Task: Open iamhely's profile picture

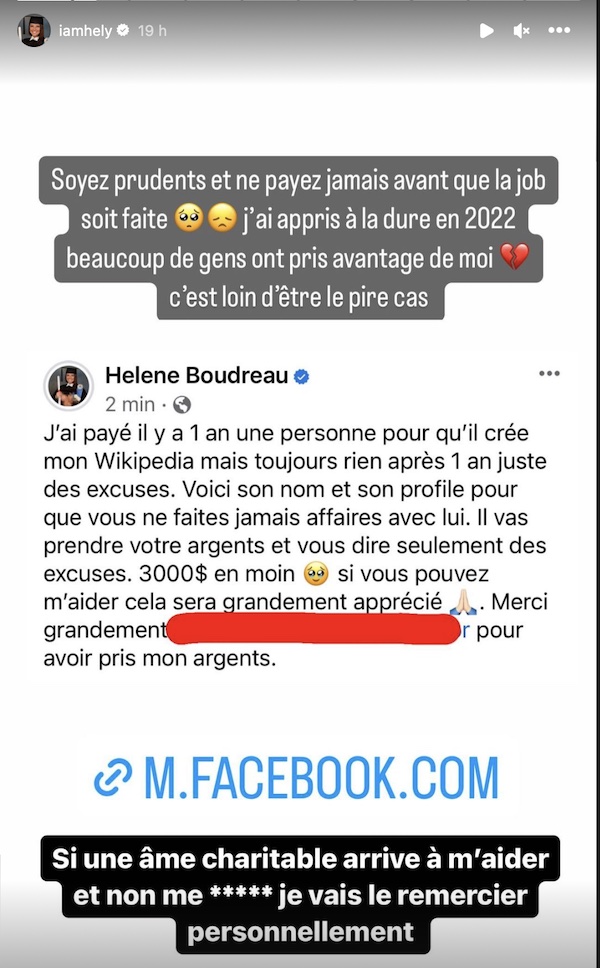Action: [34, 31]
